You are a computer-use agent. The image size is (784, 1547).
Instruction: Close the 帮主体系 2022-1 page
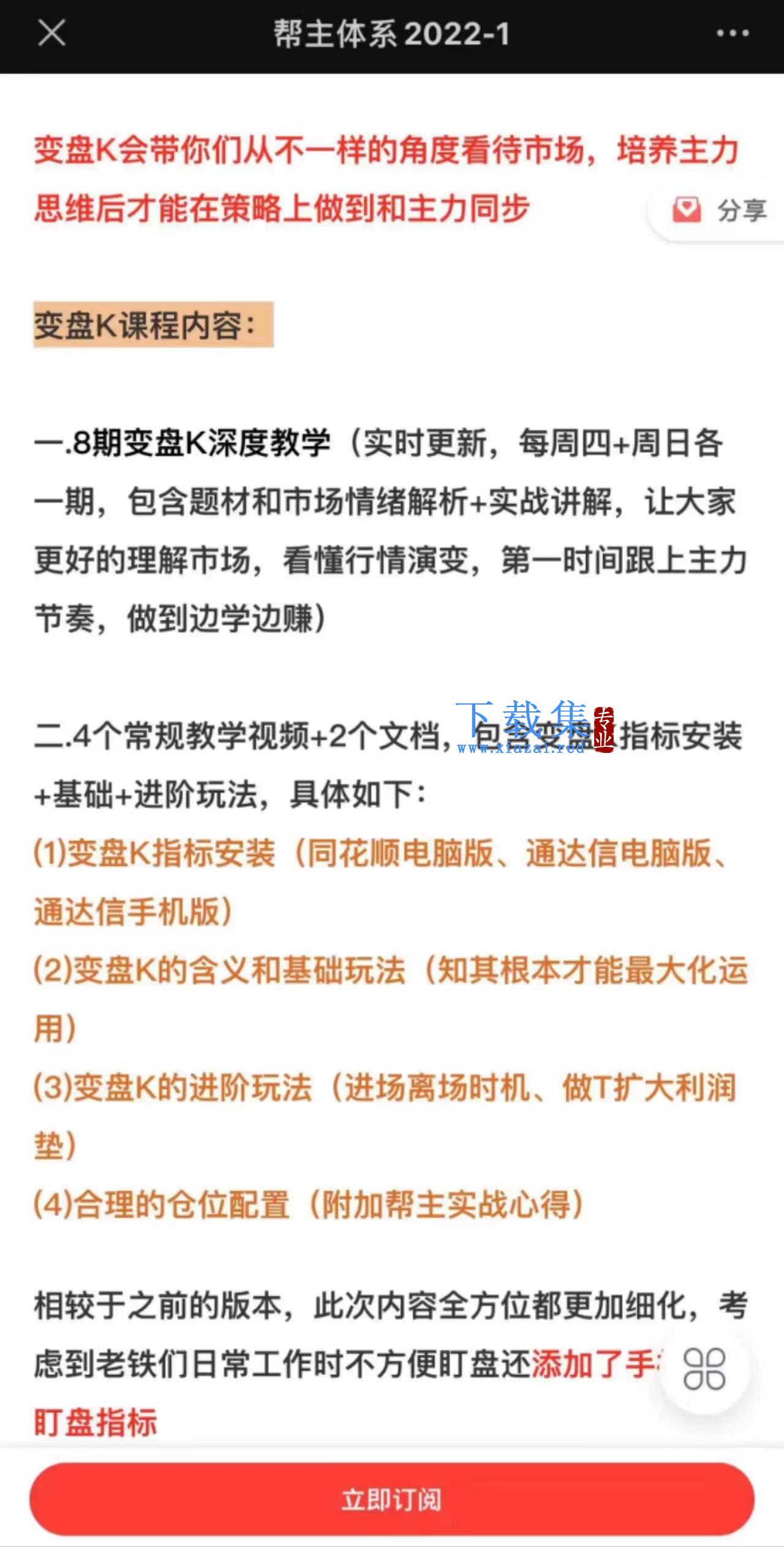pyautogui.click(x=51, y=33)
